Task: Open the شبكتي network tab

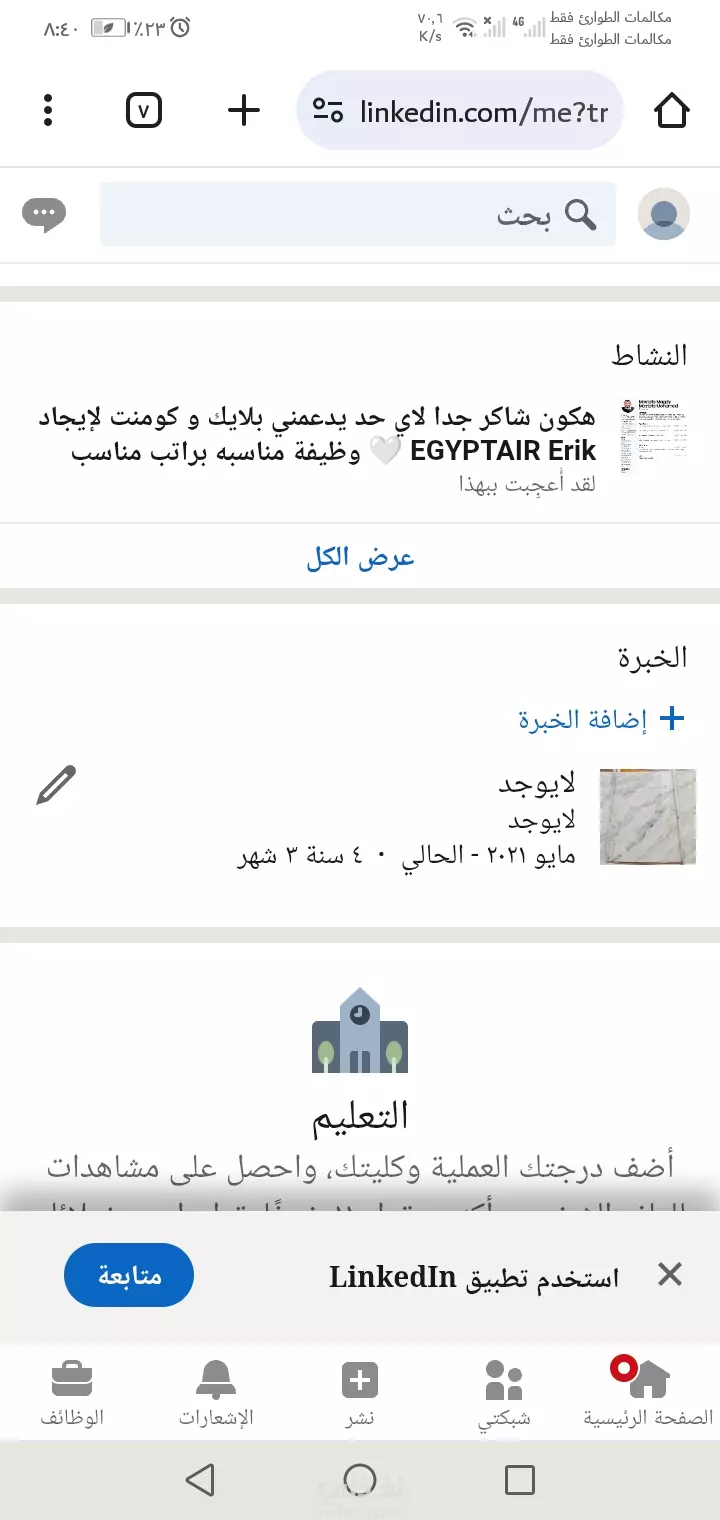Action: 504,1392
